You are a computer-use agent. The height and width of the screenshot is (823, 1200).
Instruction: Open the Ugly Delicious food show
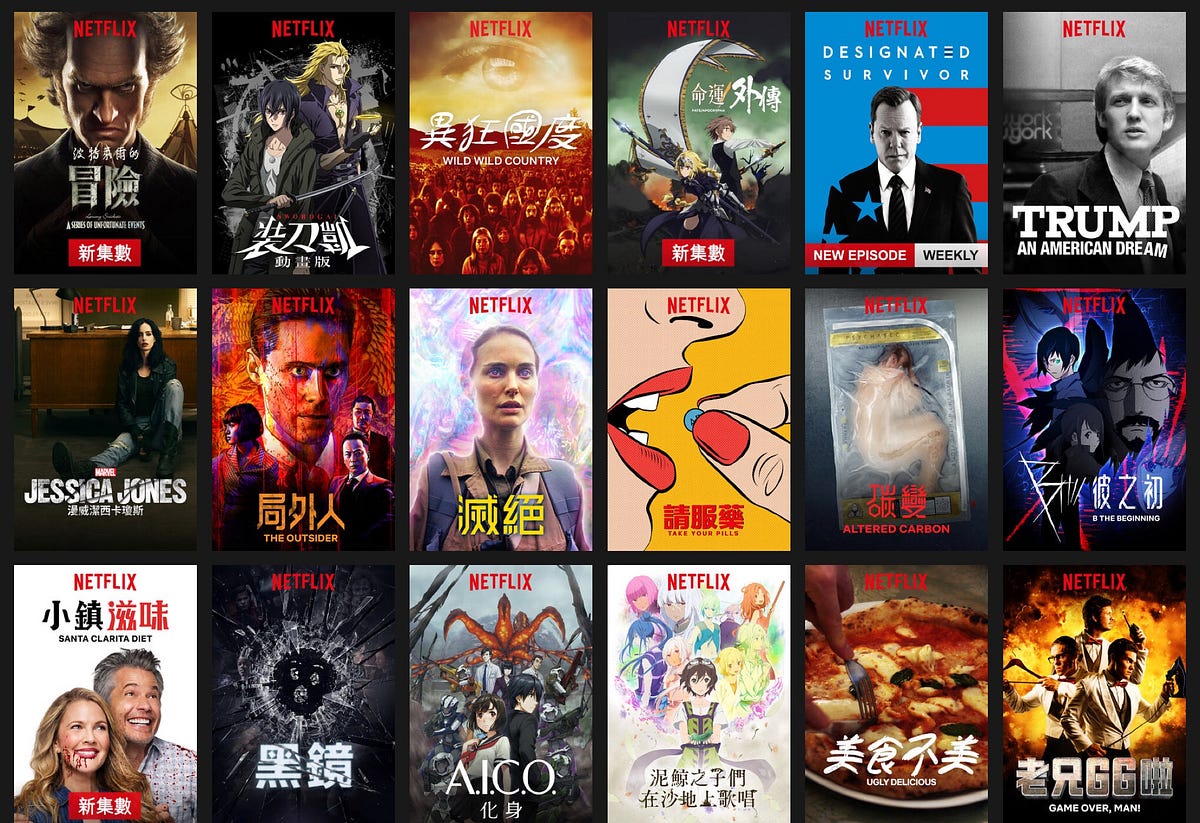(896, 693)
